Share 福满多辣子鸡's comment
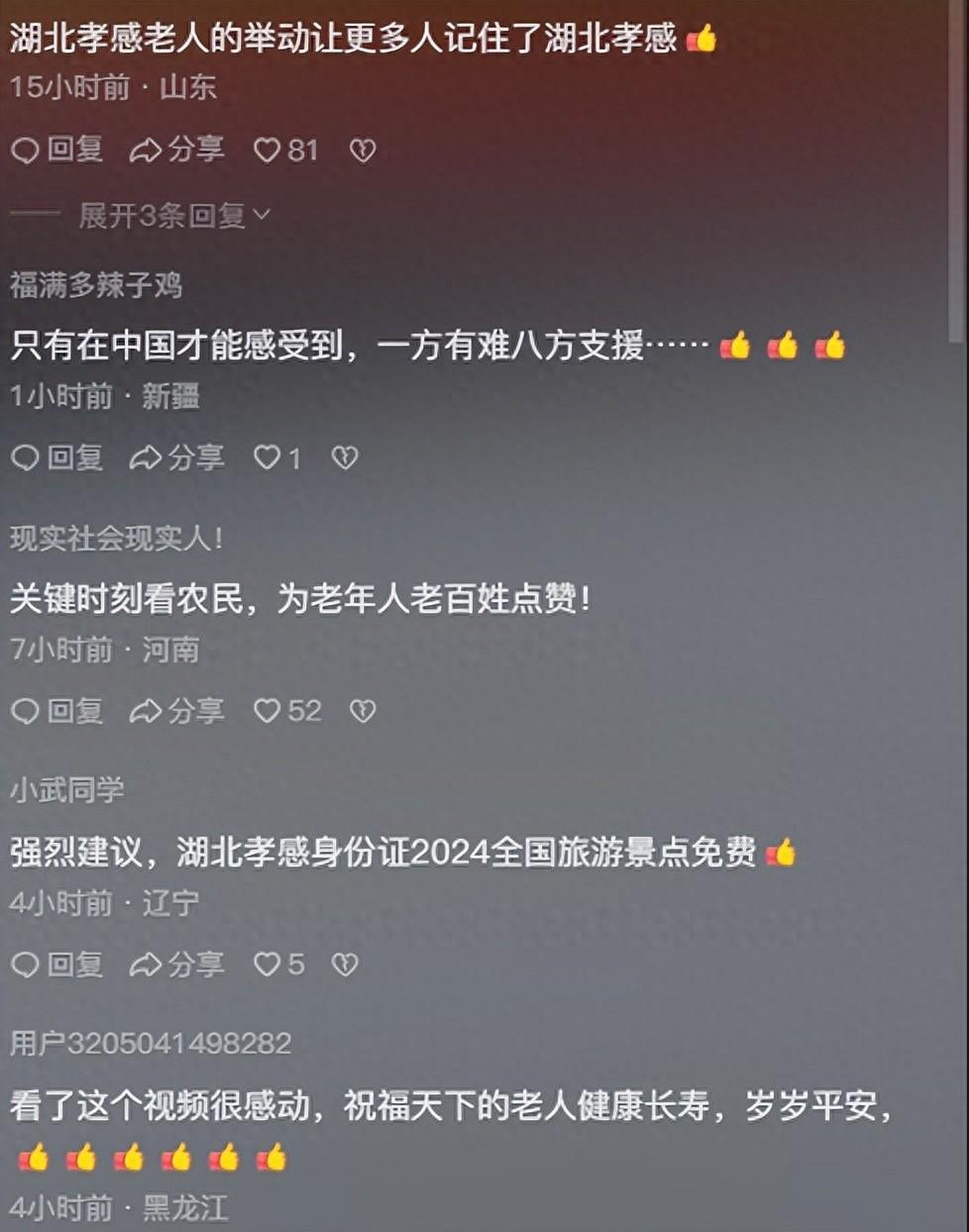Viewport: 969px width, 1232px height. tap(176, 458)
